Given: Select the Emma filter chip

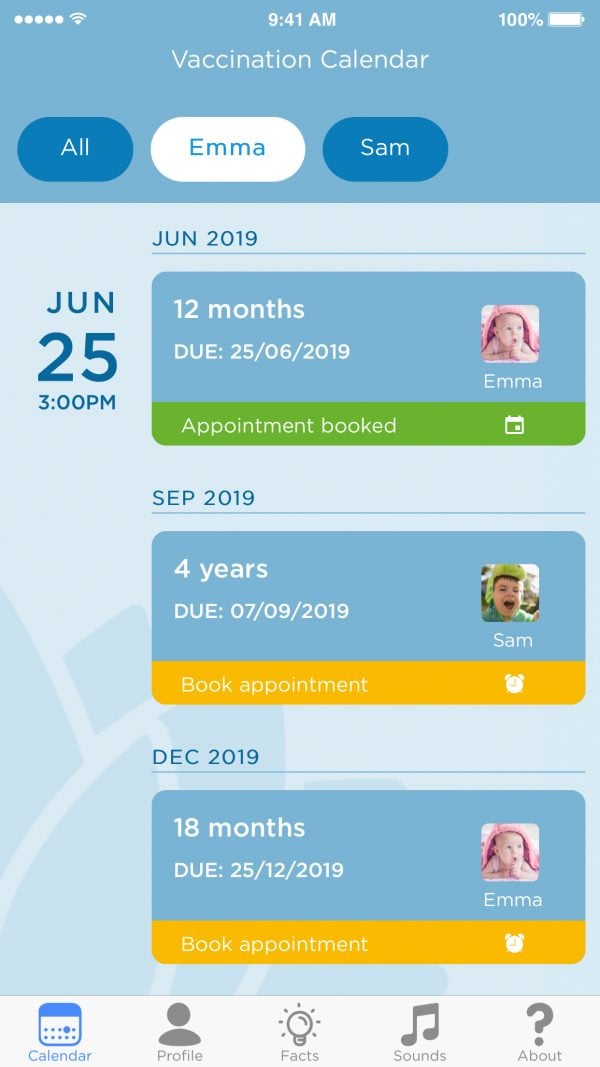Looking at the screenshot, I should click(x=227, y=149).
